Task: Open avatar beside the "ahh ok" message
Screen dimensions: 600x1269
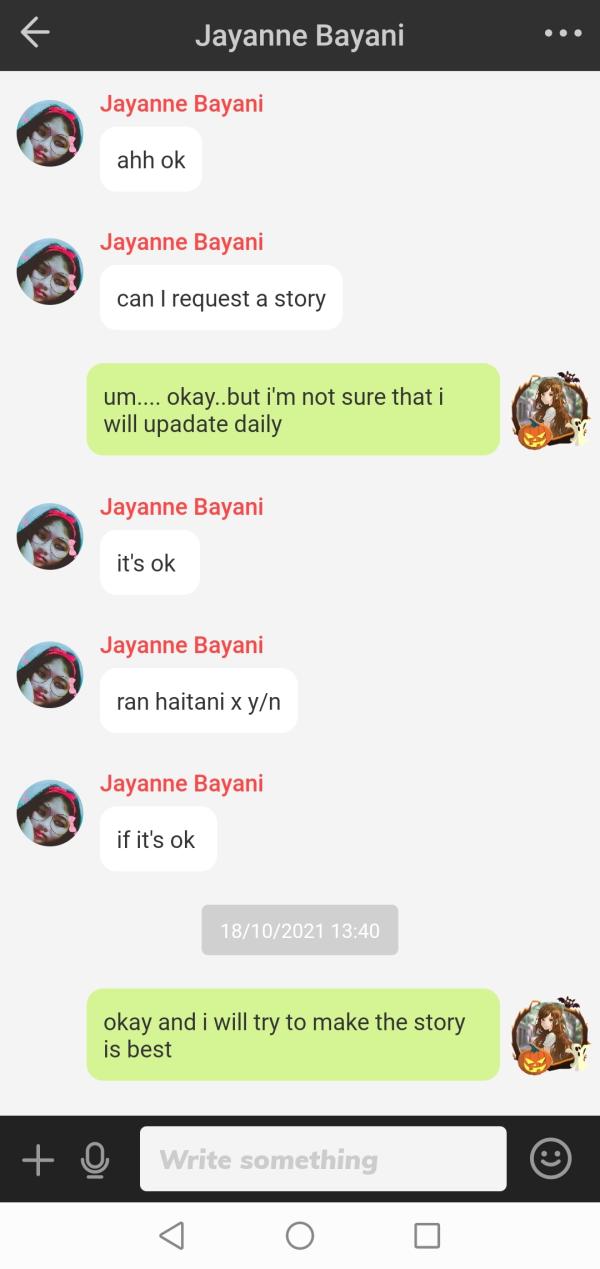Action: click(x=50, y=134)
